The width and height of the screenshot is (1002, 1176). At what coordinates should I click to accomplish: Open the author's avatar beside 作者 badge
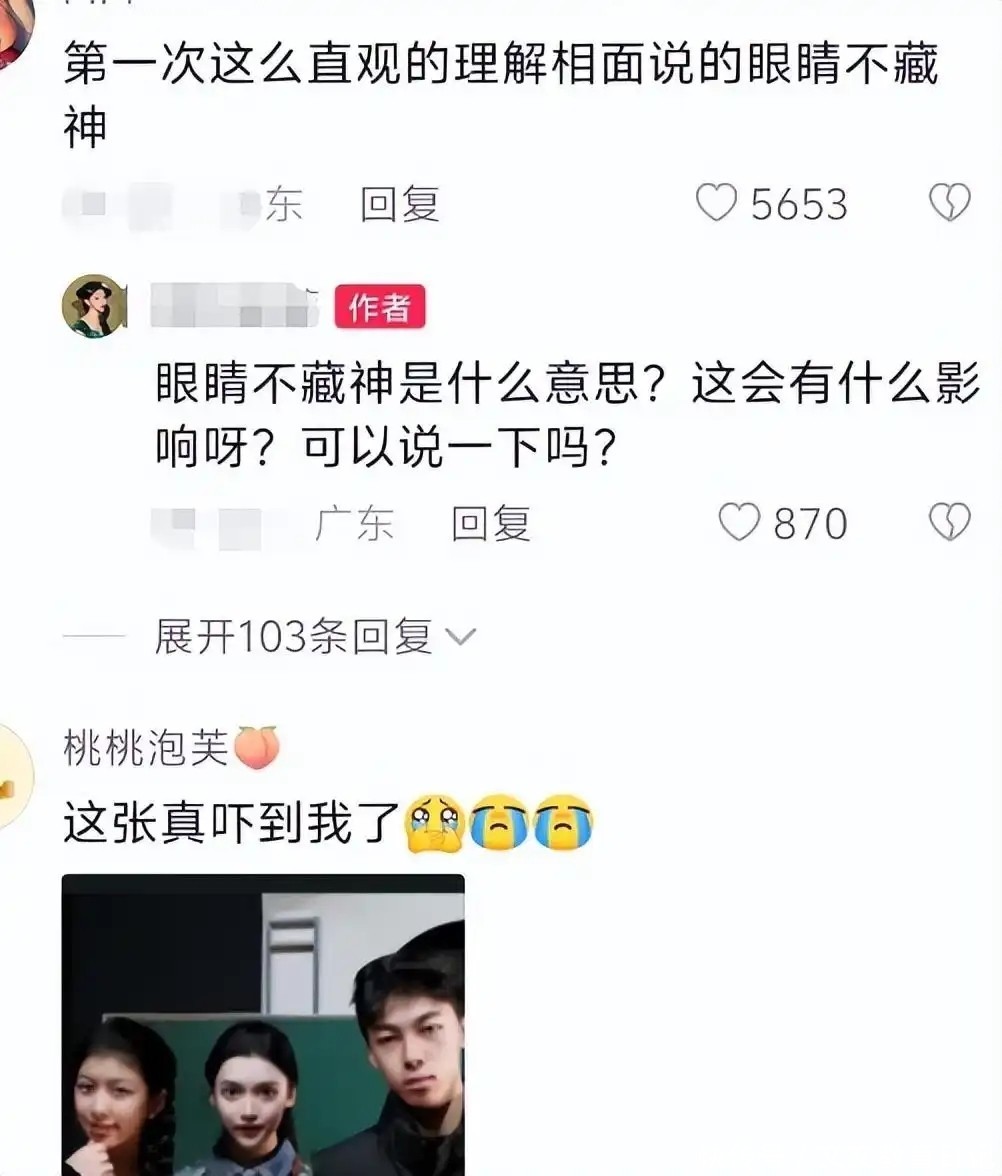coord(94,306)
